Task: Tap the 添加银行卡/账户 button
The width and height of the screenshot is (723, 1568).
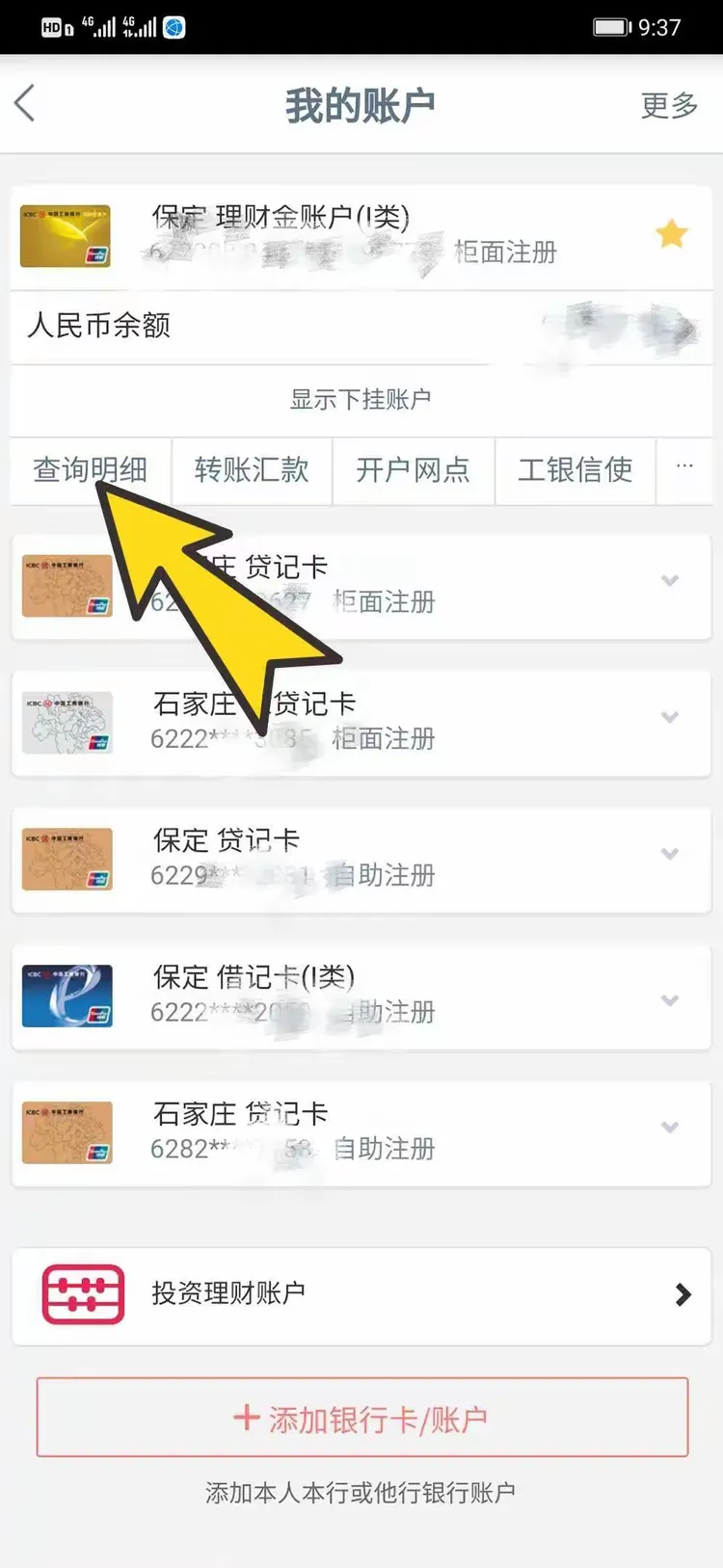Action: [x=361, y=1416]
